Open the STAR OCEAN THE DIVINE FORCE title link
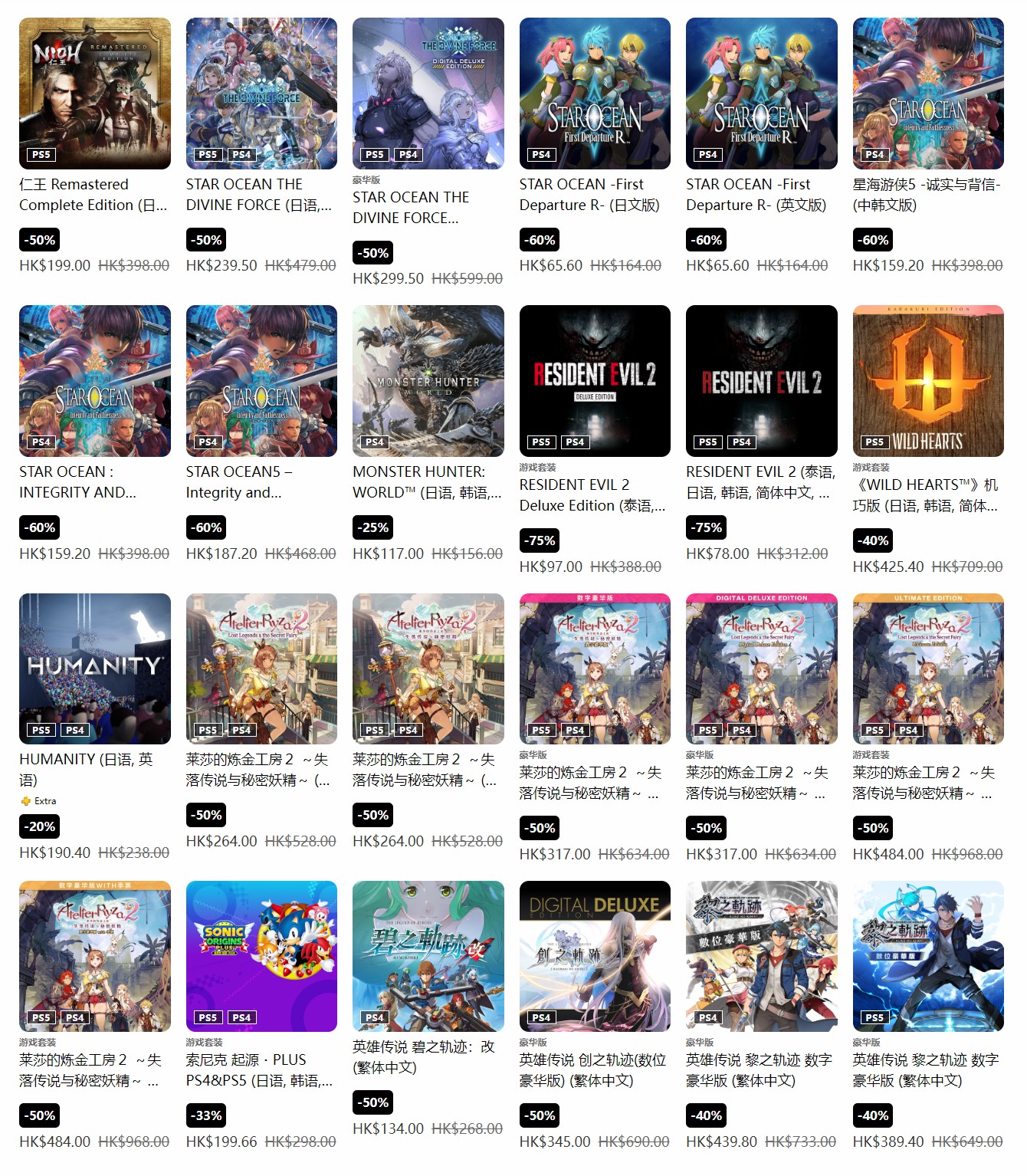This screenshot has height=1176, width=1027. (244, 194)
